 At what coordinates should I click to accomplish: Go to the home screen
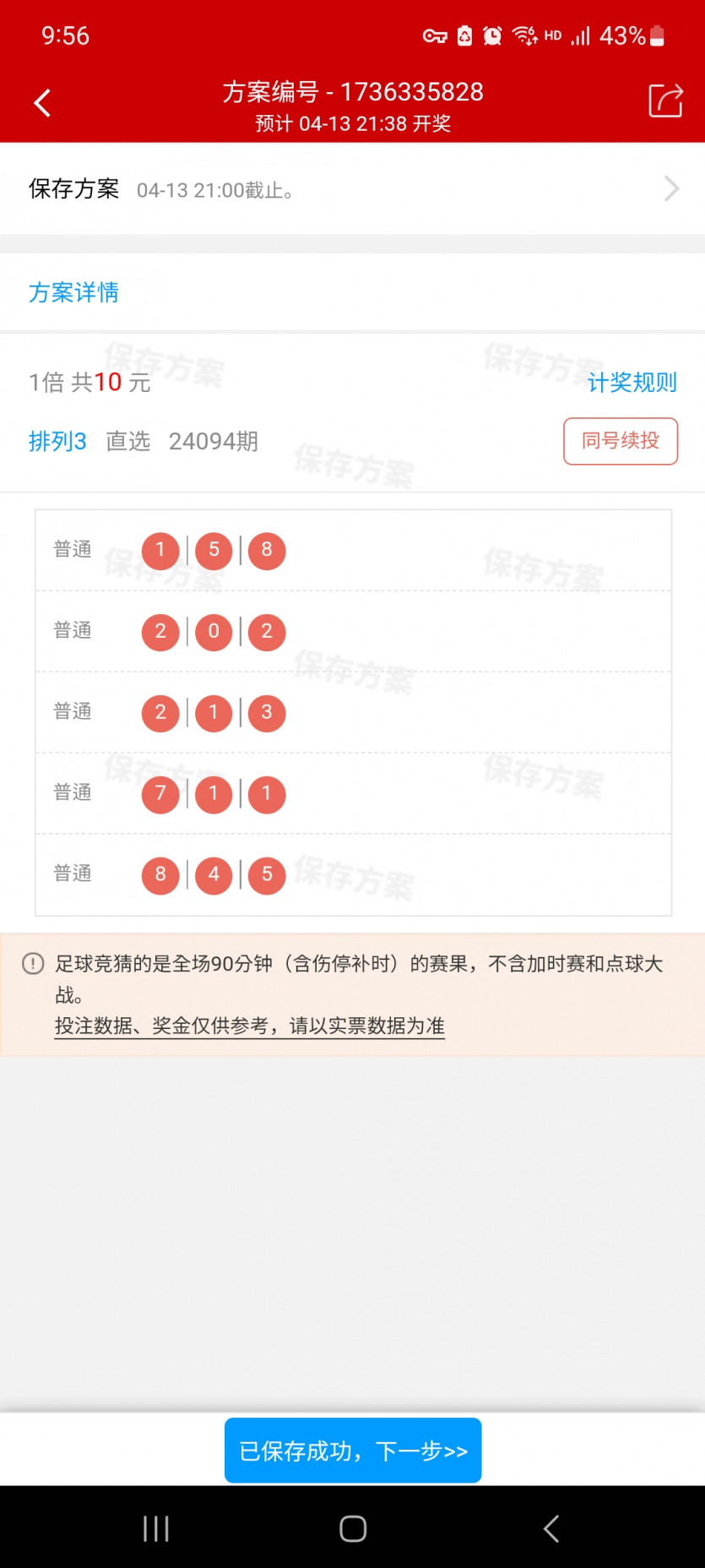coord(353,1528)
